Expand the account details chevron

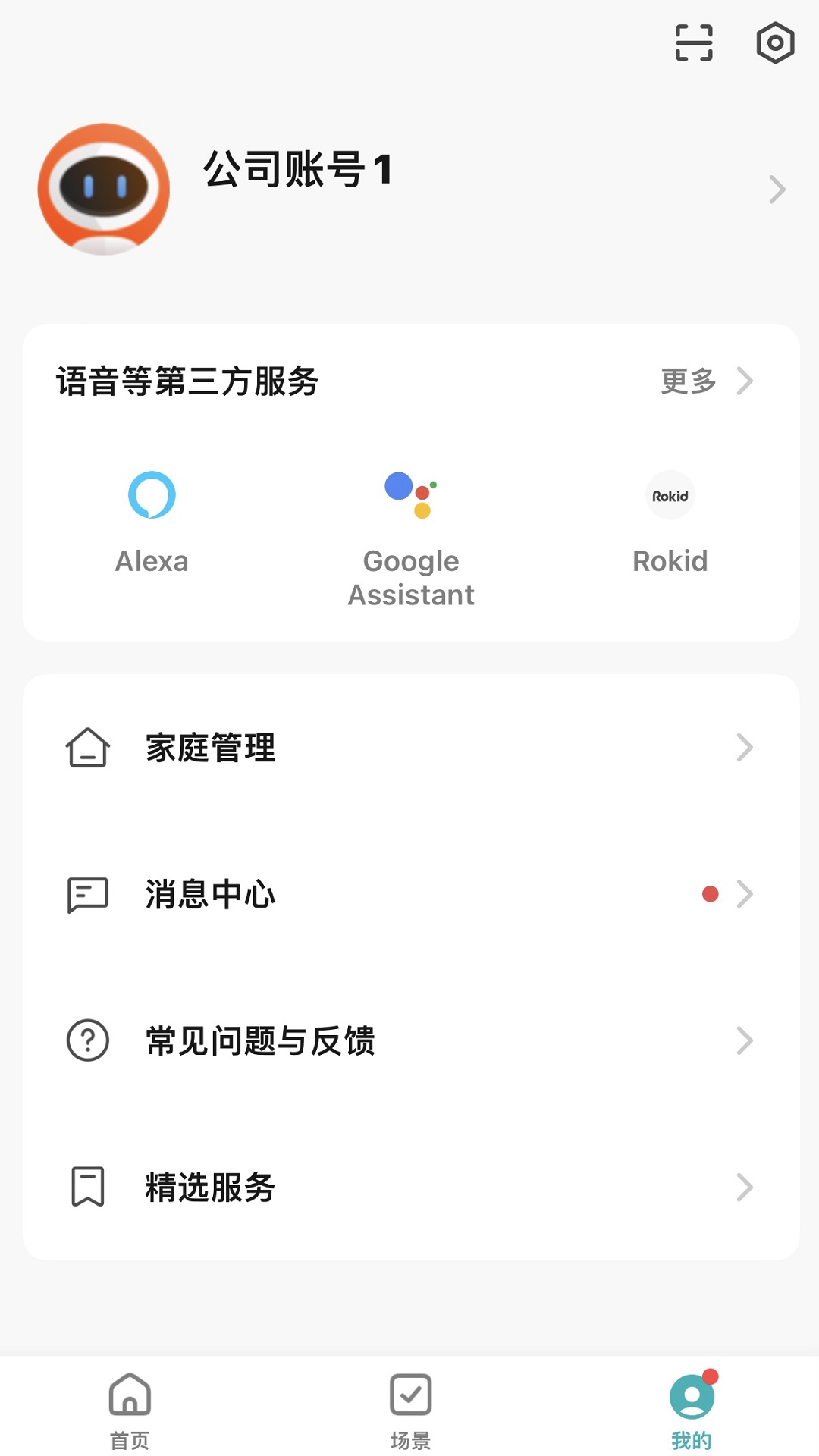coord(775,188)
